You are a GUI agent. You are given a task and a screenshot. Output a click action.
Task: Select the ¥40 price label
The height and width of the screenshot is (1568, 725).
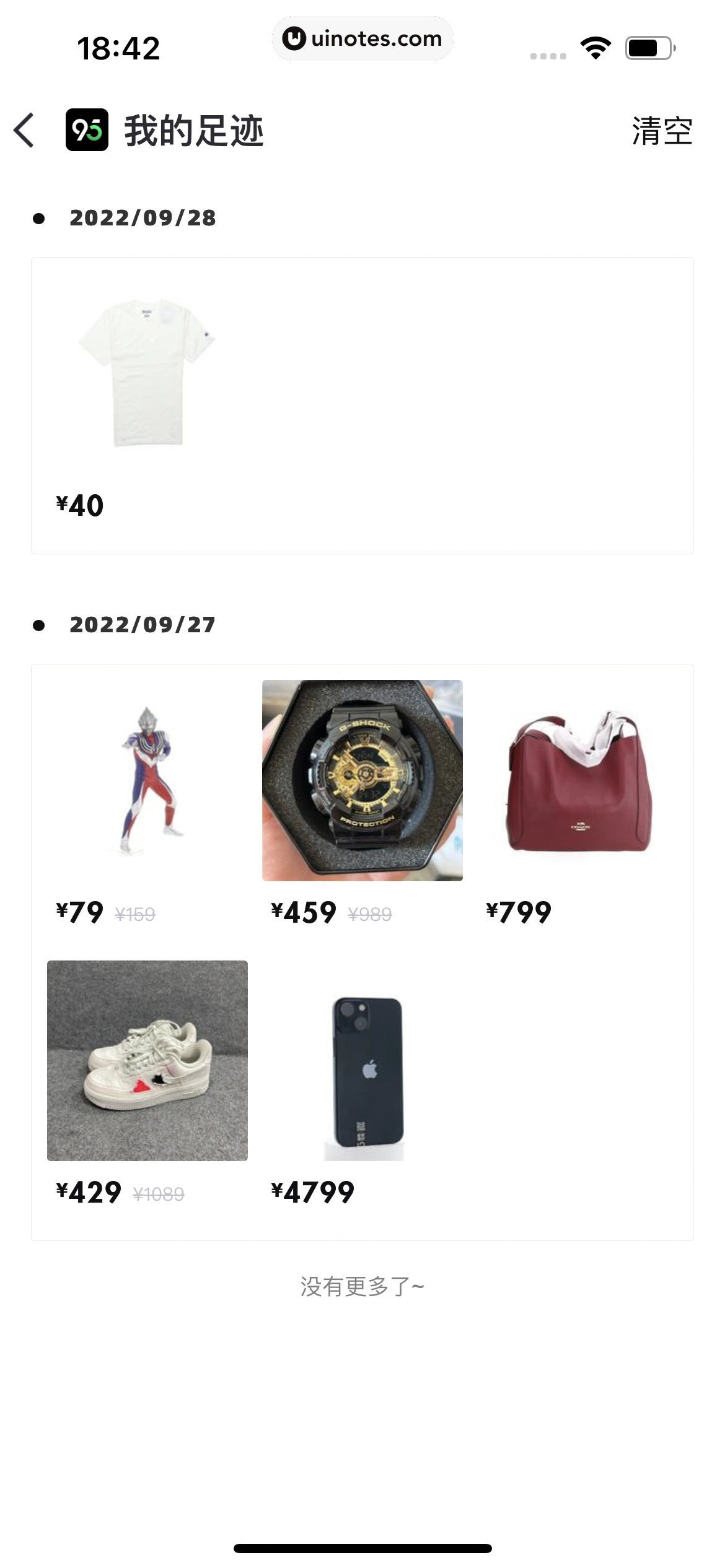tap(79, 505)
